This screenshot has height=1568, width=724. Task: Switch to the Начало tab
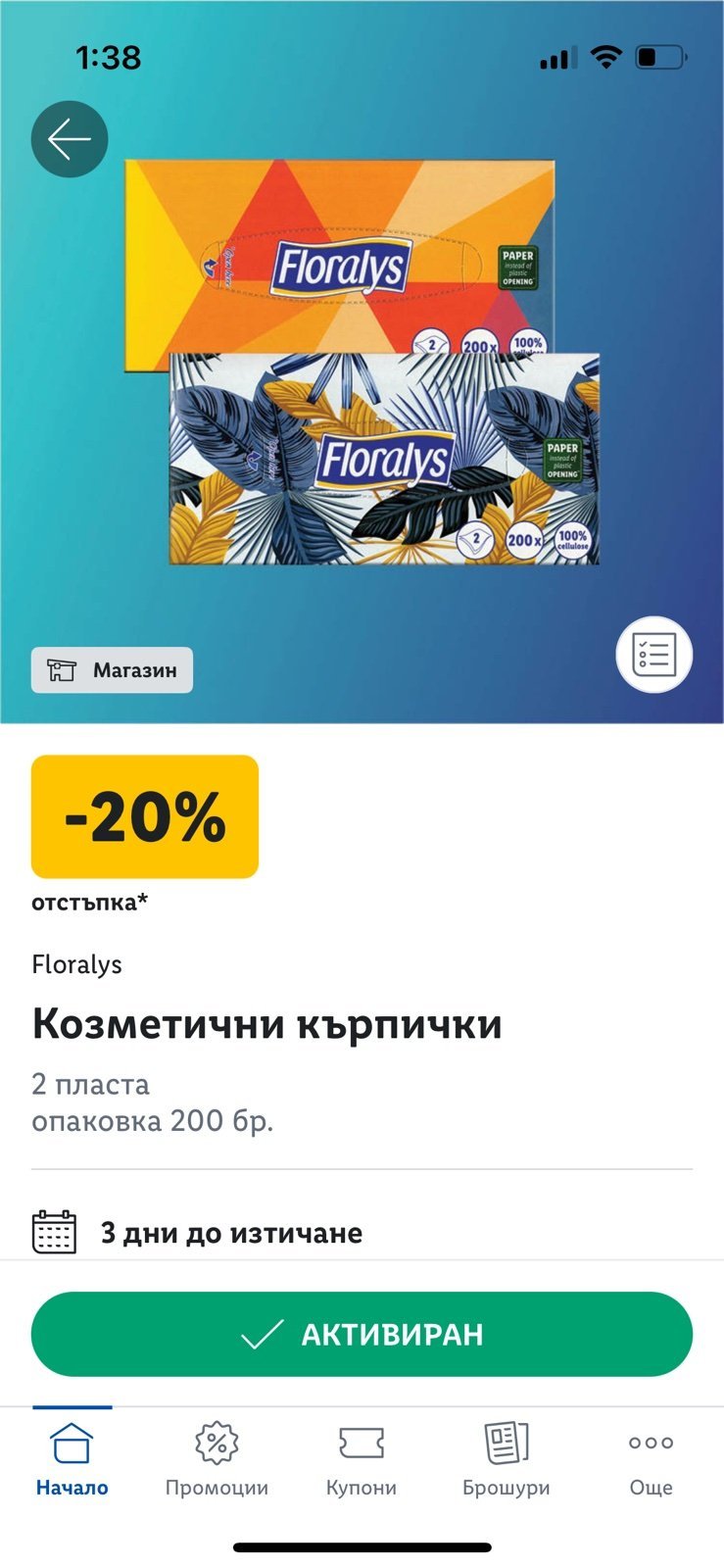coord(72,1460)
